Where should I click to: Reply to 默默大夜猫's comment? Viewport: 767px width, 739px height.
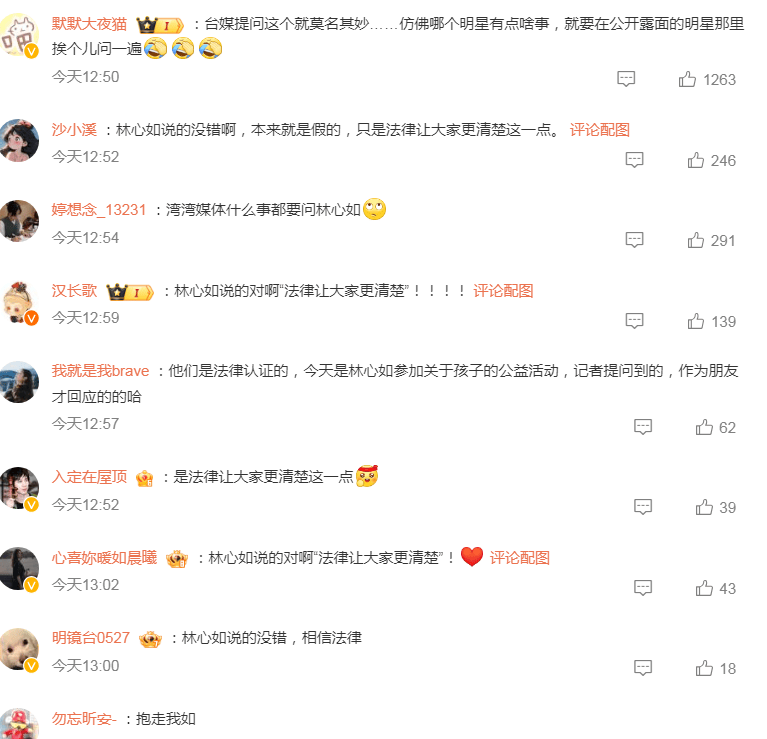[626, 79]
